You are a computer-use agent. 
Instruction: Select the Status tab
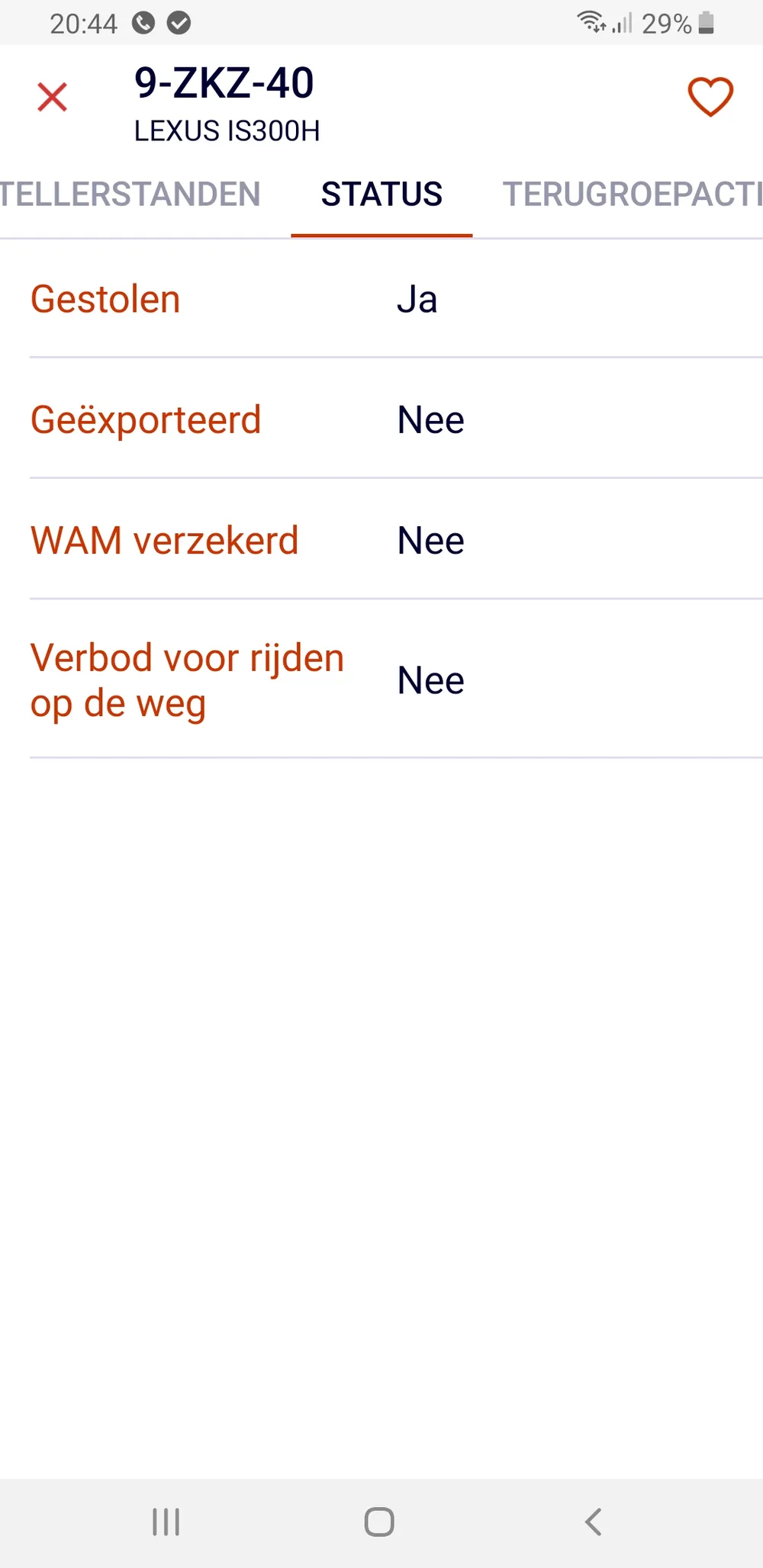(x=381, y=194)
